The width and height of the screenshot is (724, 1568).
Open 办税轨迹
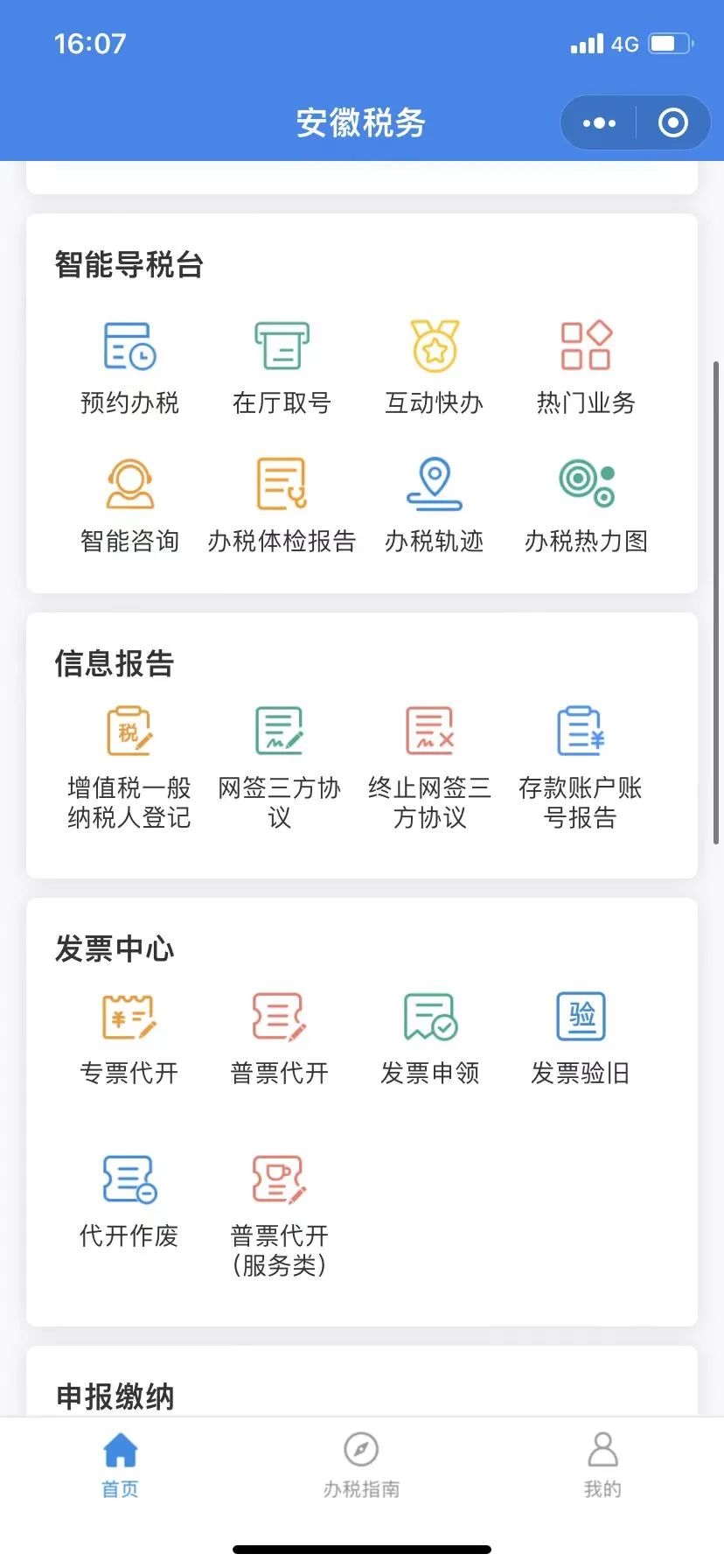coord(435,506)
